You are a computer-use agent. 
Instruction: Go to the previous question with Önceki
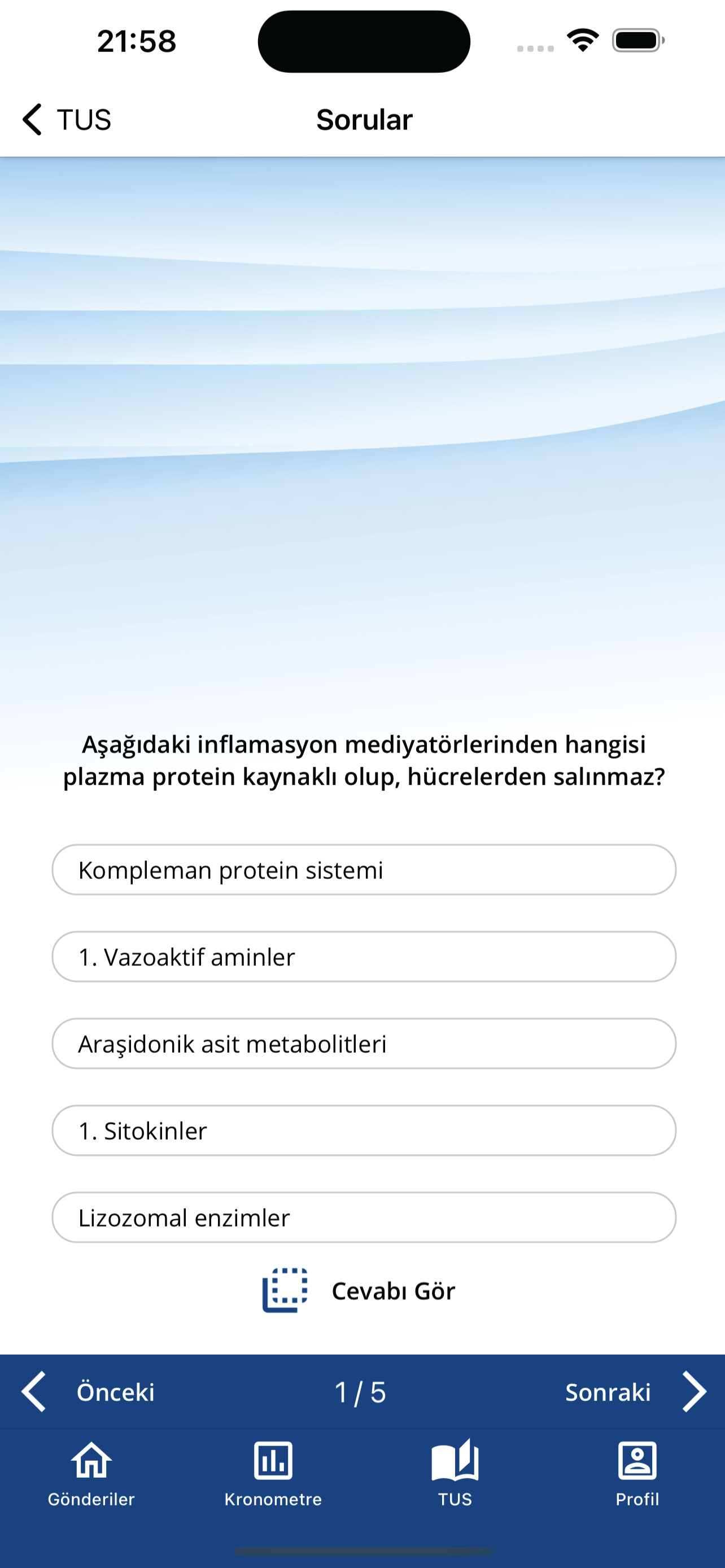[88, 1392]
